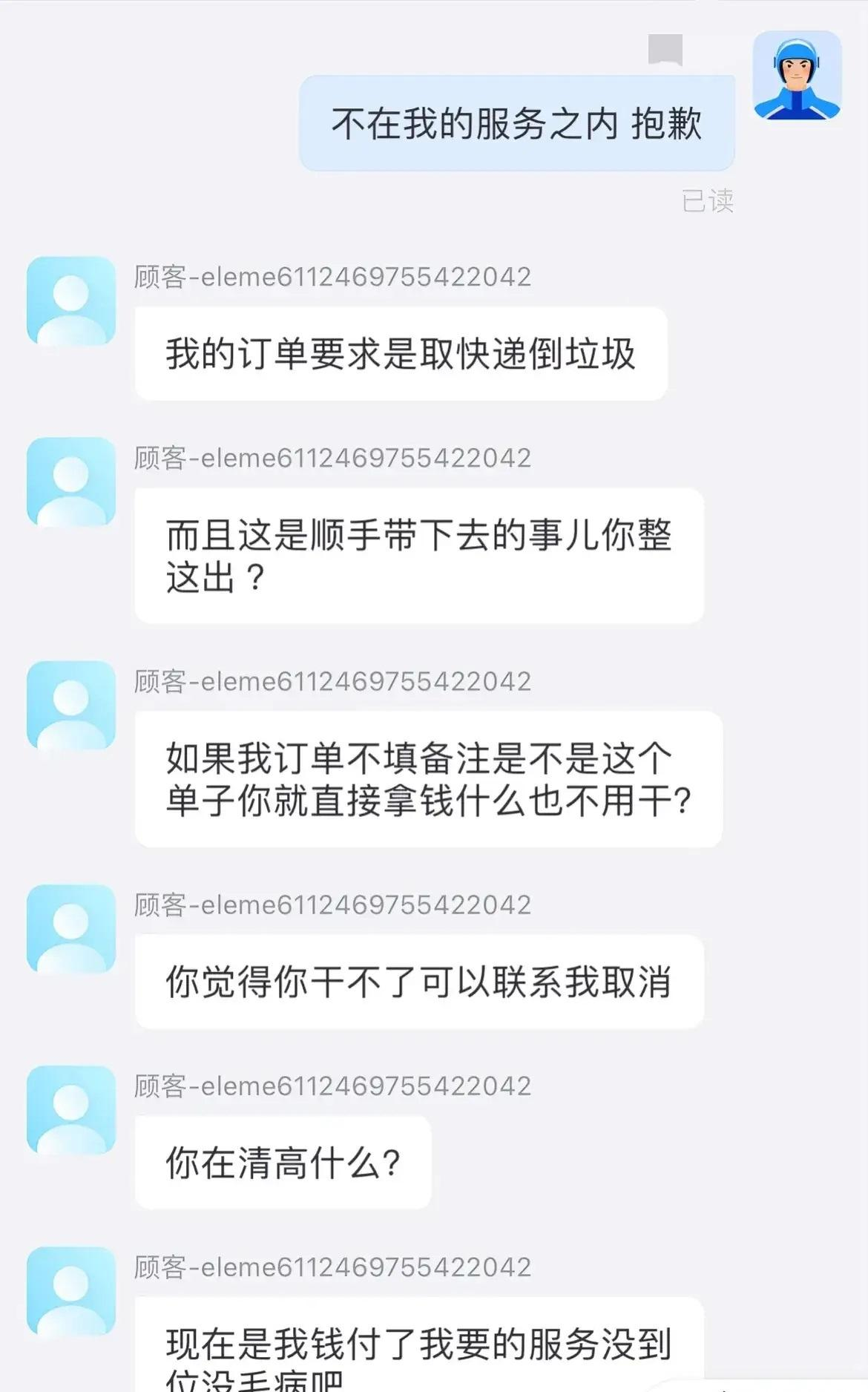Click the 已读 read receipt label
868x1392 pixels.
tap(706, 198)
